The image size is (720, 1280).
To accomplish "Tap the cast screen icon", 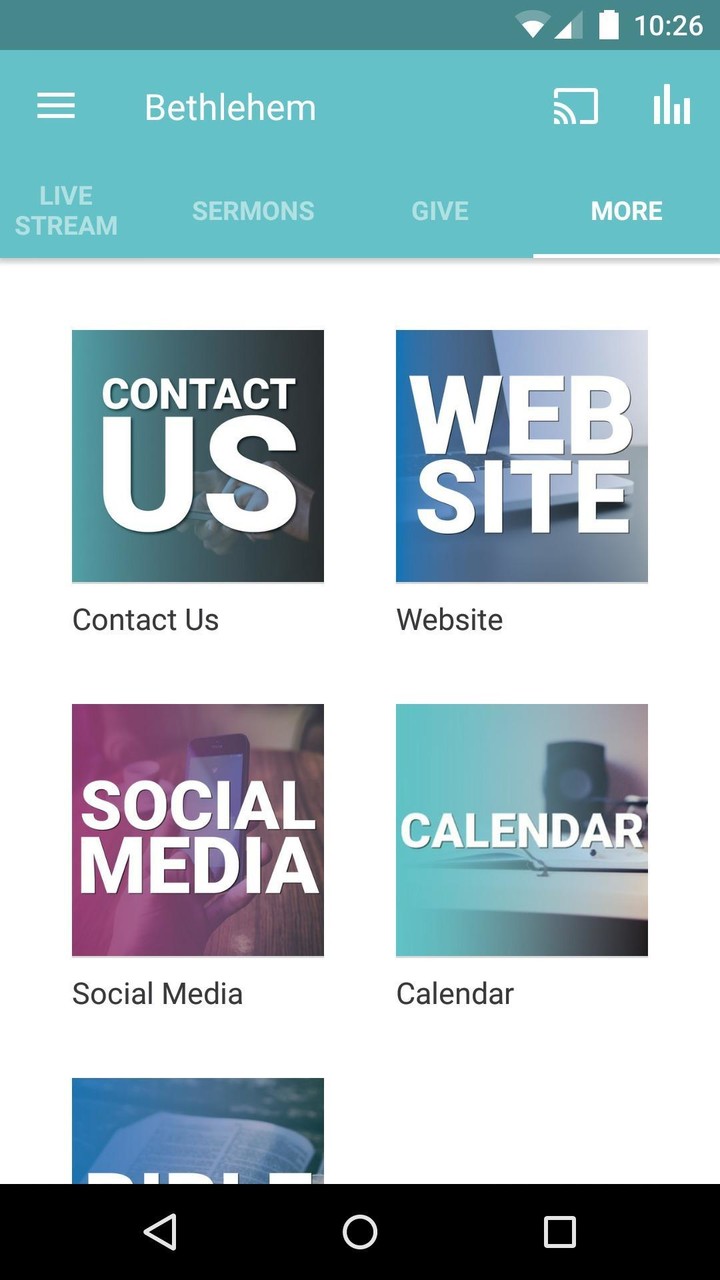I will pyautogui.click(x=576, y=106).
